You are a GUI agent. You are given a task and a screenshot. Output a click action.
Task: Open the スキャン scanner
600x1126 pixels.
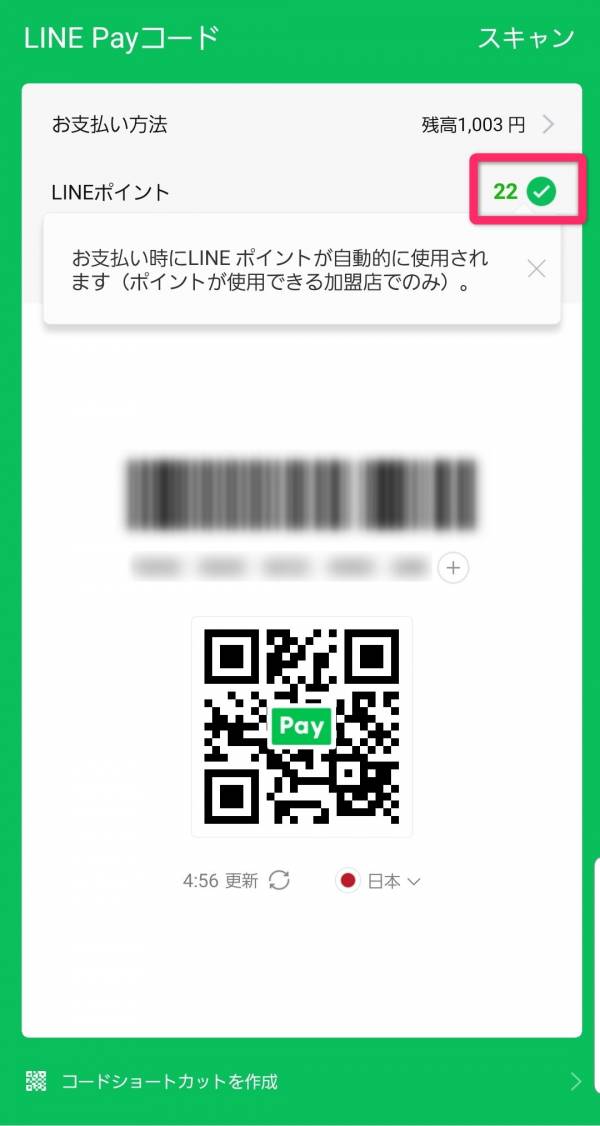point(526,38)
